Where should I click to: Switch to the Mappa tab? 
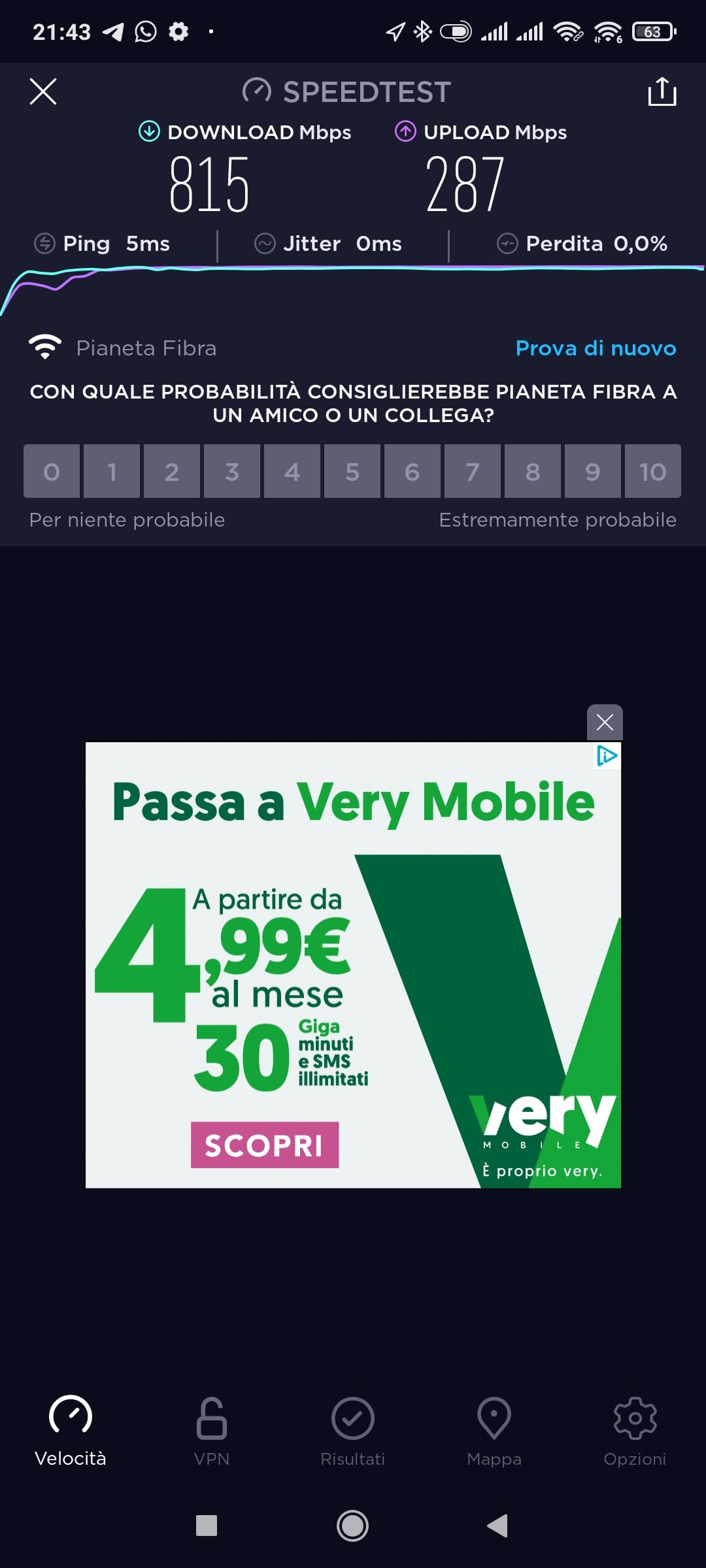[494, 1431]
